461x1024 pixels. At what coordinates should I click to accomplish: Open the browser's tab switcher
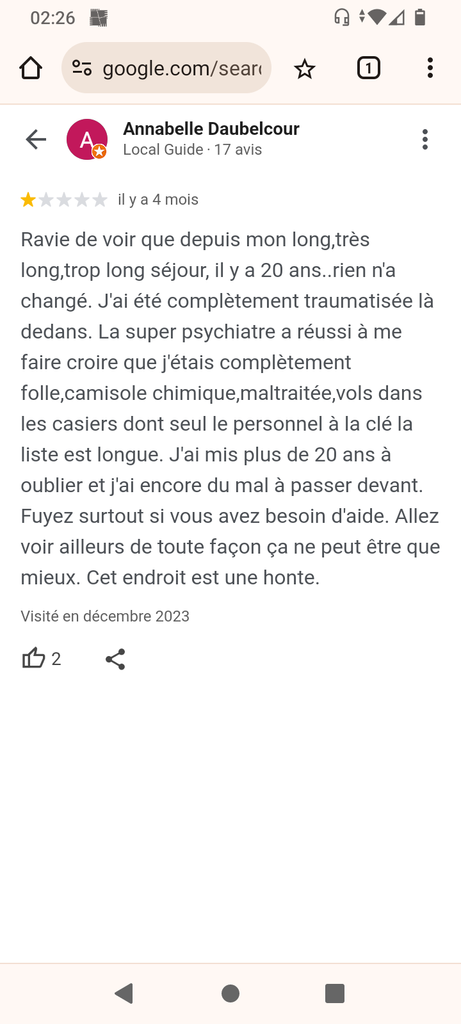click(x=368, y=68)
